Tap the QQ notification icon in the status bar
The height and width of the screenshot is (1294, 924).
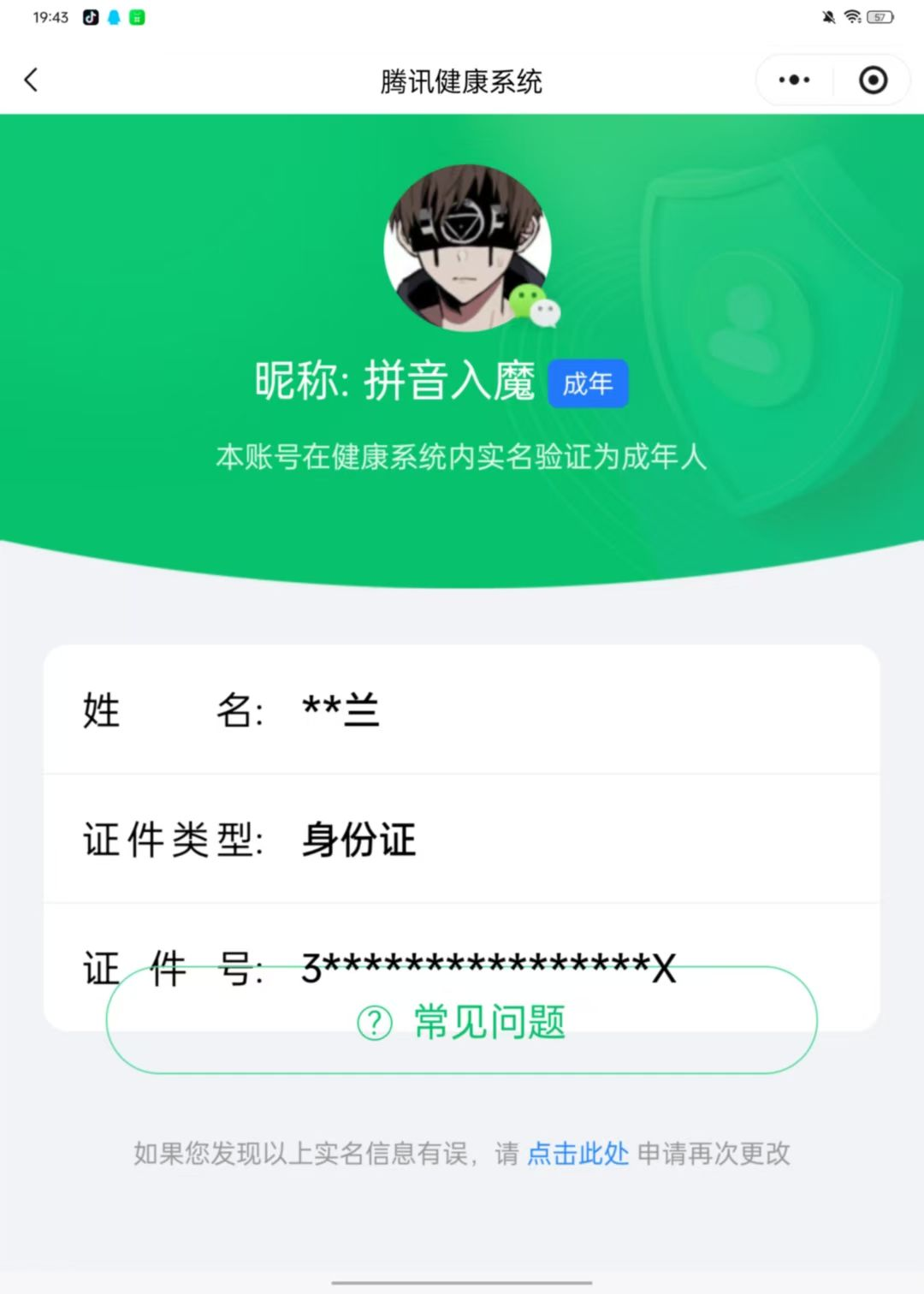tap(114, 16)
